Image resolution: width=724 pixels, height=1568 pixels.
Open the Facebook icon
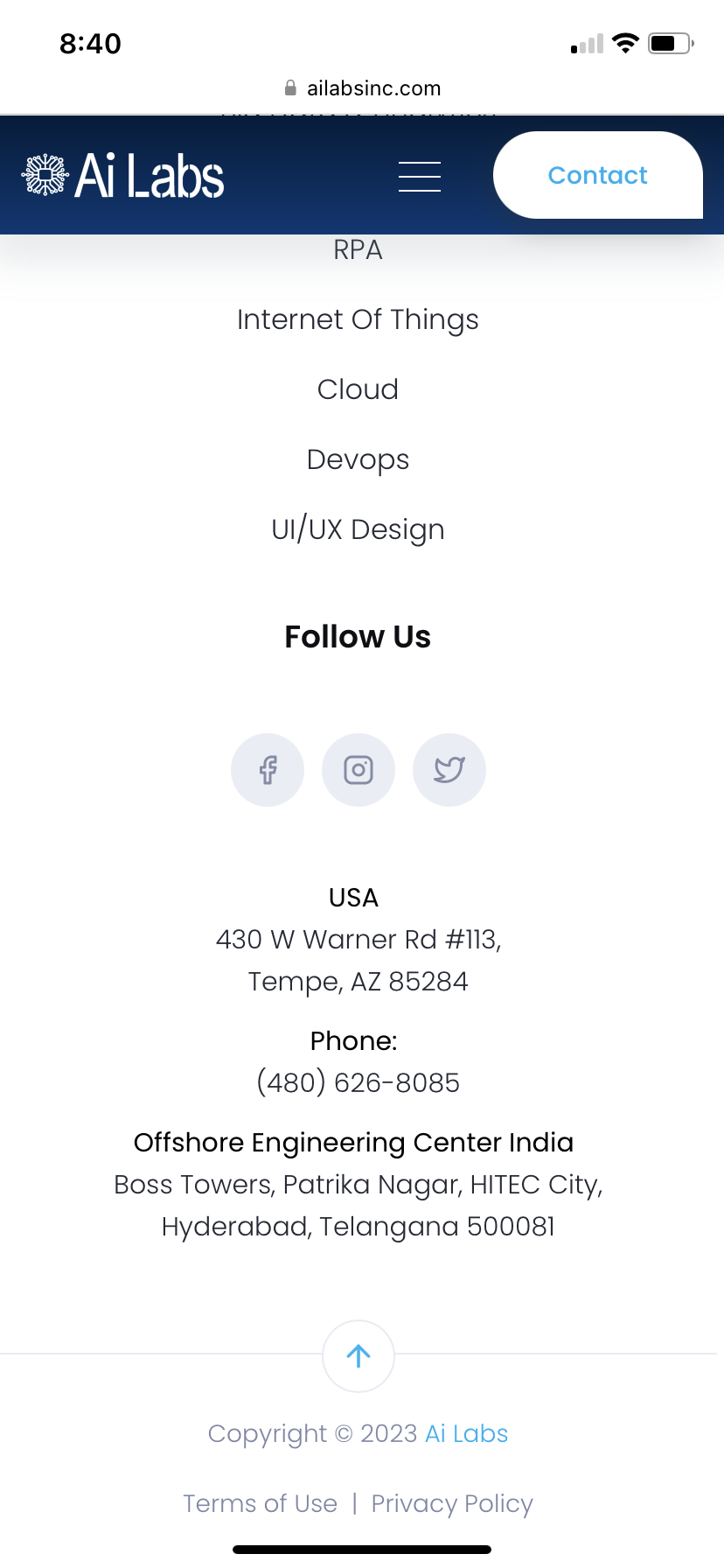tap(268, 770)
